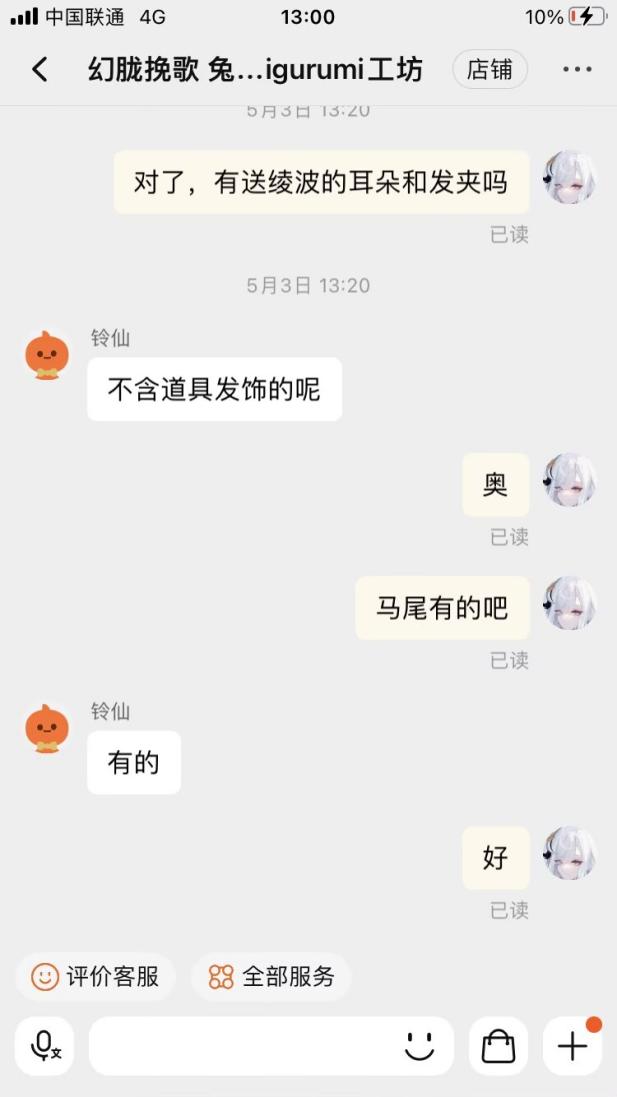Tap 评价客服 to rate service
Screen dimensions: 617x1097
tap(96, 977)
